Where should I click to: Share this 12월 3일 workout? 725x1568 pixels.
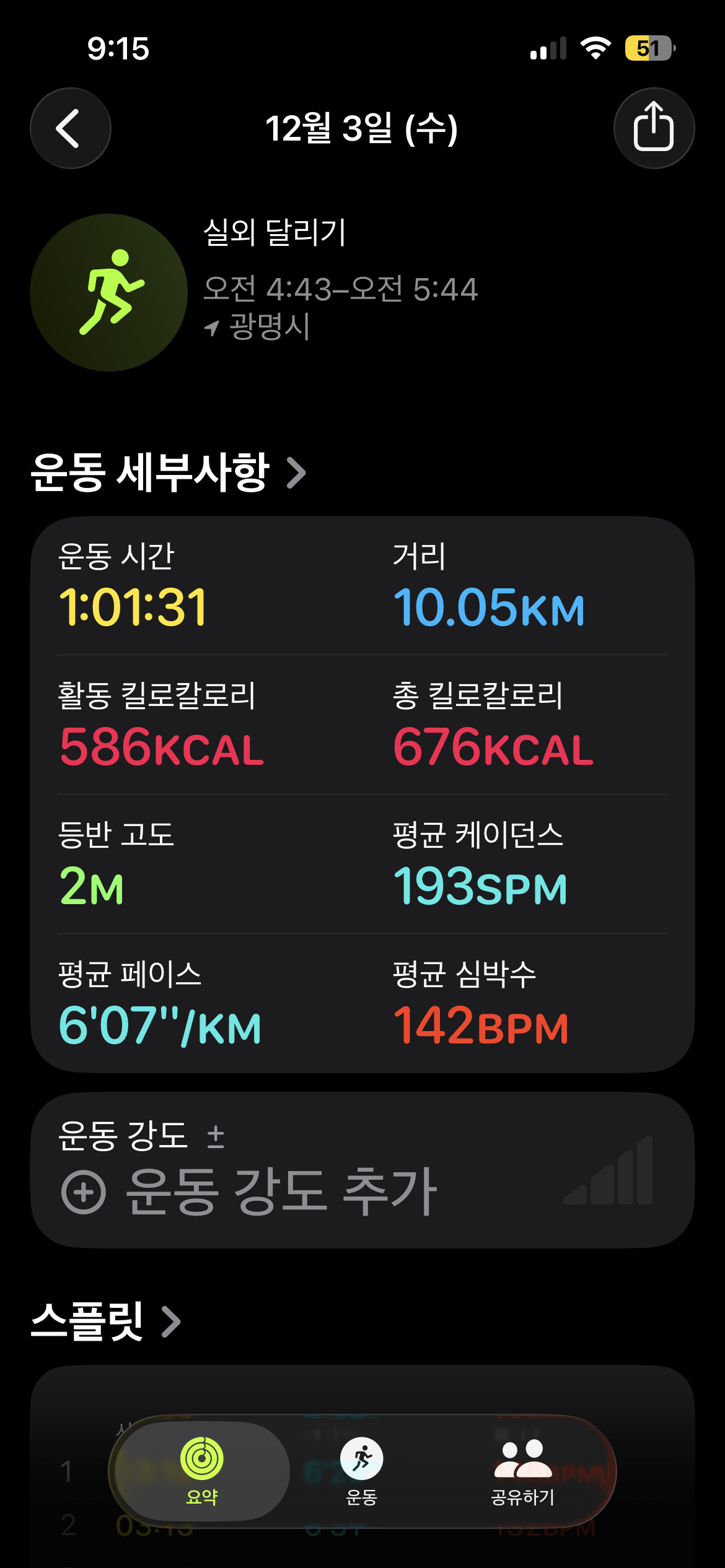pyautogui.click(x=654, y=128)
